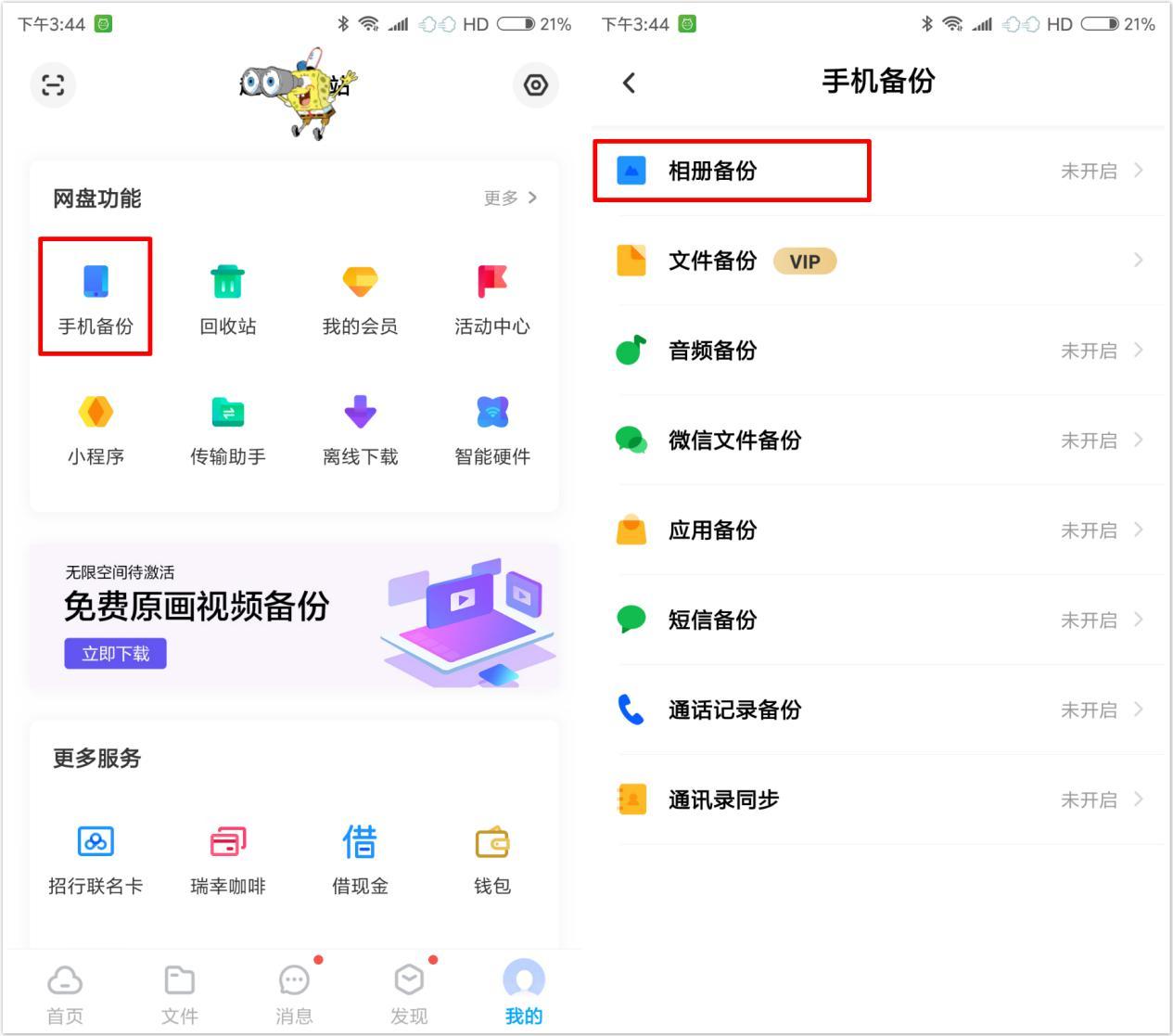Image resolution: width=1173 pixels, height=1036 pixels.
Task: Open 传输助手 feature
Action: click(227, 428)
